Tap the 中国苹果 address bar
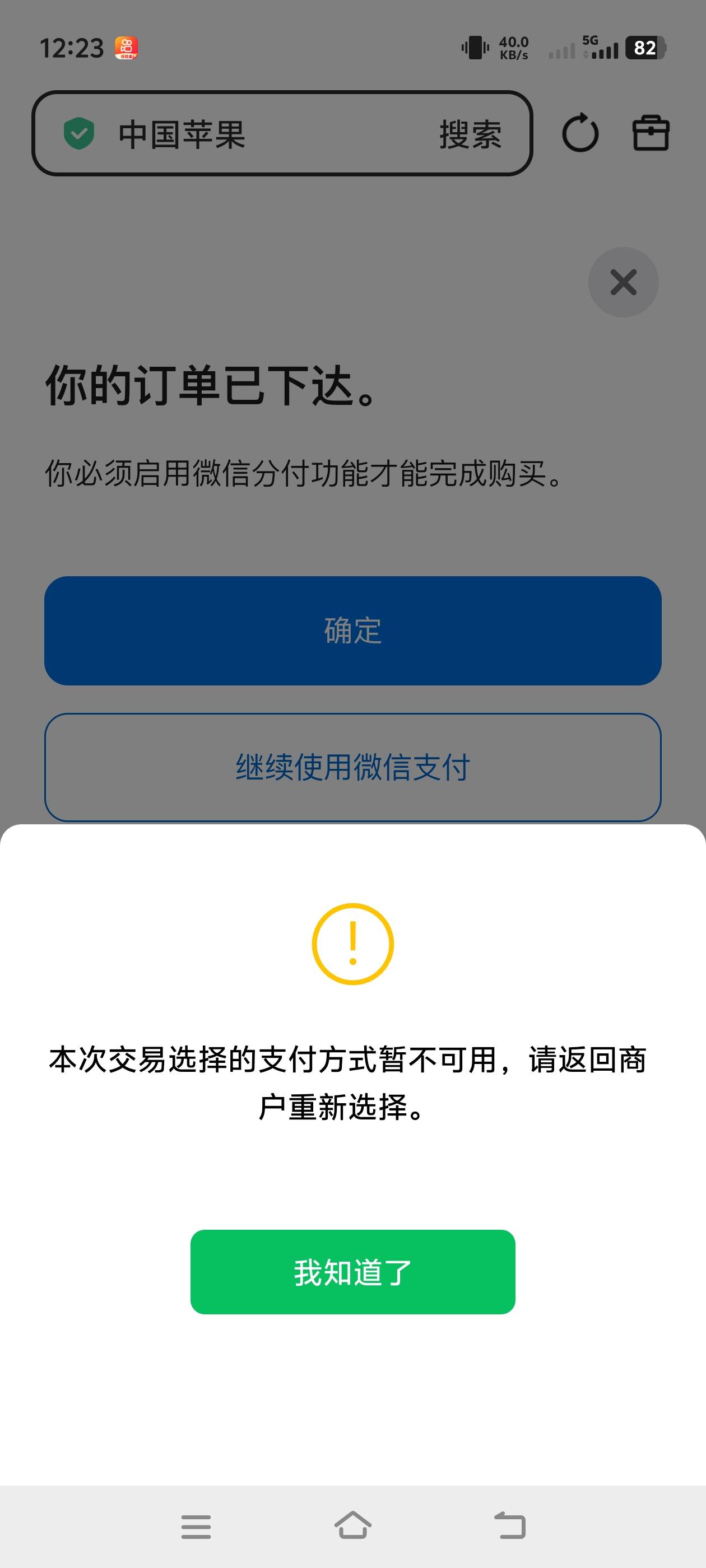Image resolution: width=706 pixels, height=1568 pixels. coord(282,133)
